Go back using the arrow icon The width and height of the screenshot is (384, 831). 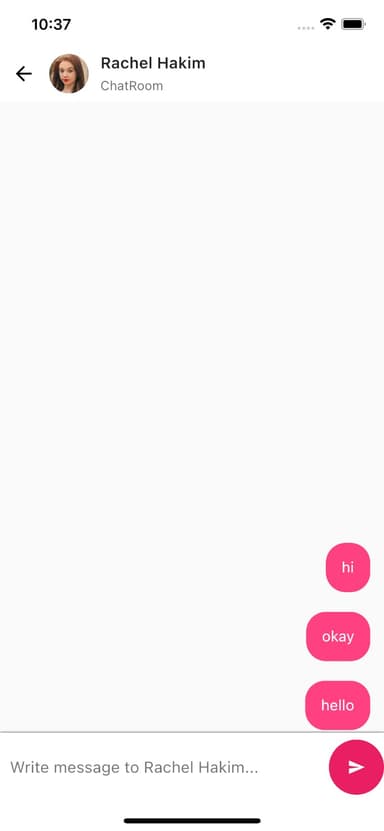23,74
